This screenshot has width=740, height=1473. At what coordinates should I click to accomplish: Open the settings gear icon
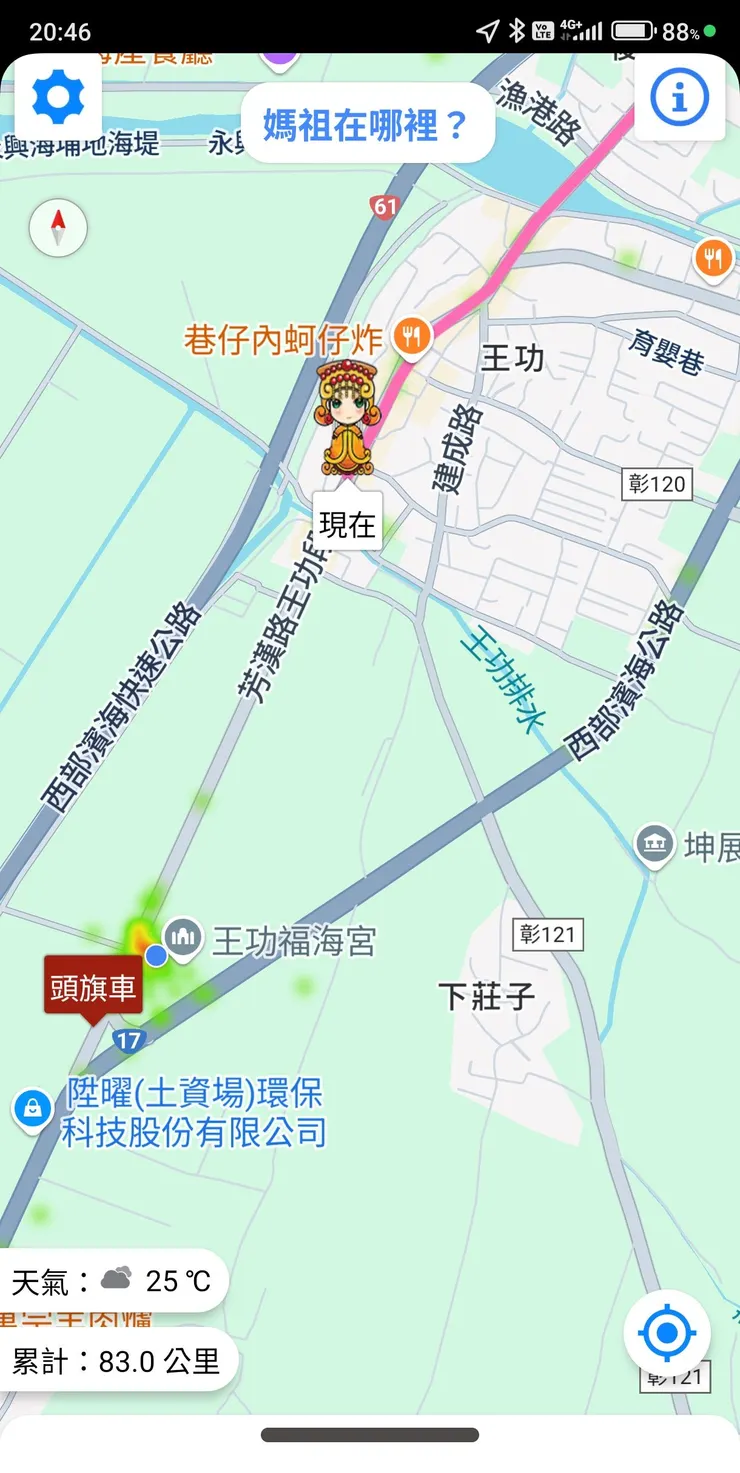[57, 94]
